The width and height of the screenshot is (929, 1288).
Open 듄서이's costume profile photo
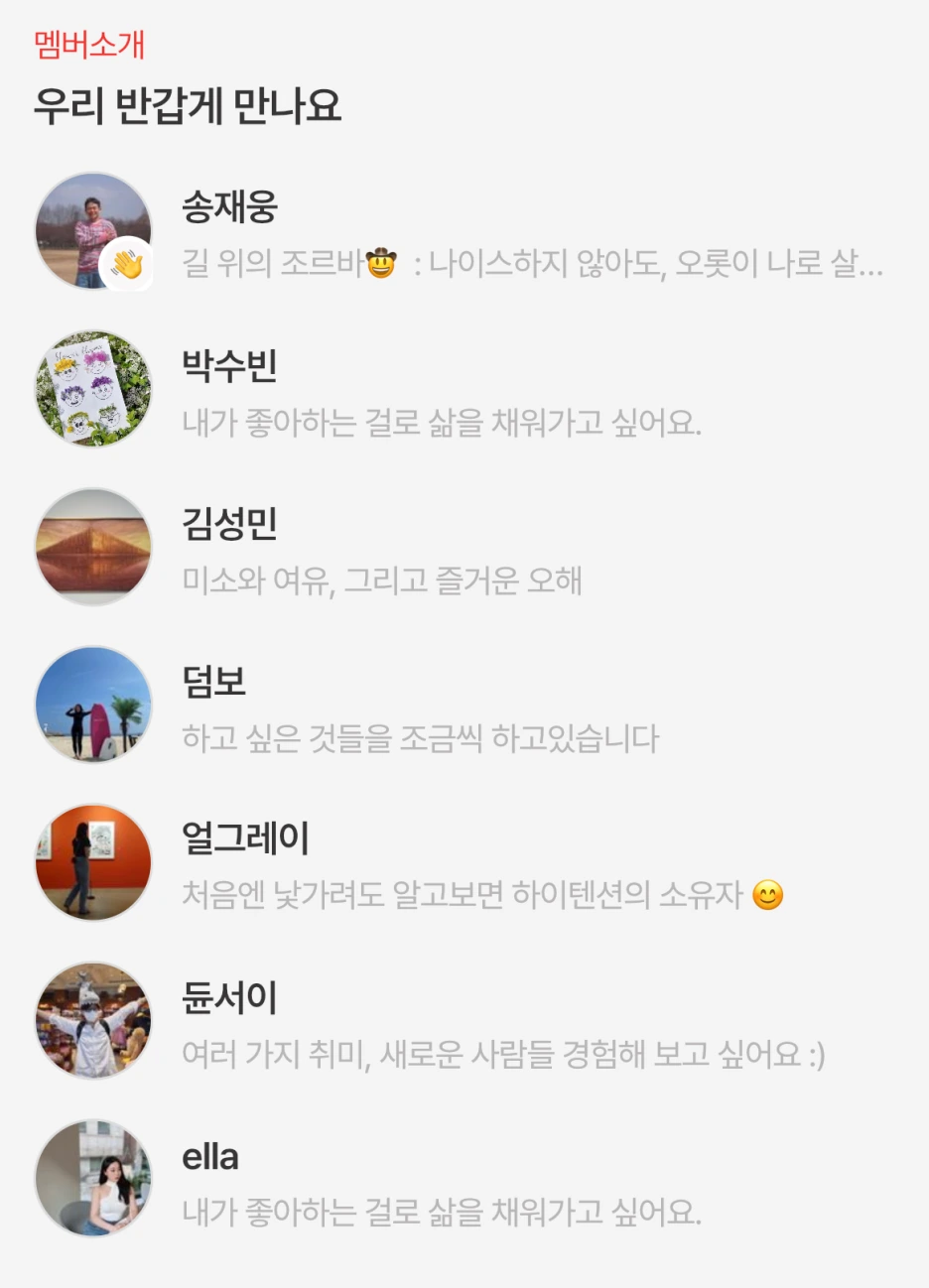tap(93, 1019)
